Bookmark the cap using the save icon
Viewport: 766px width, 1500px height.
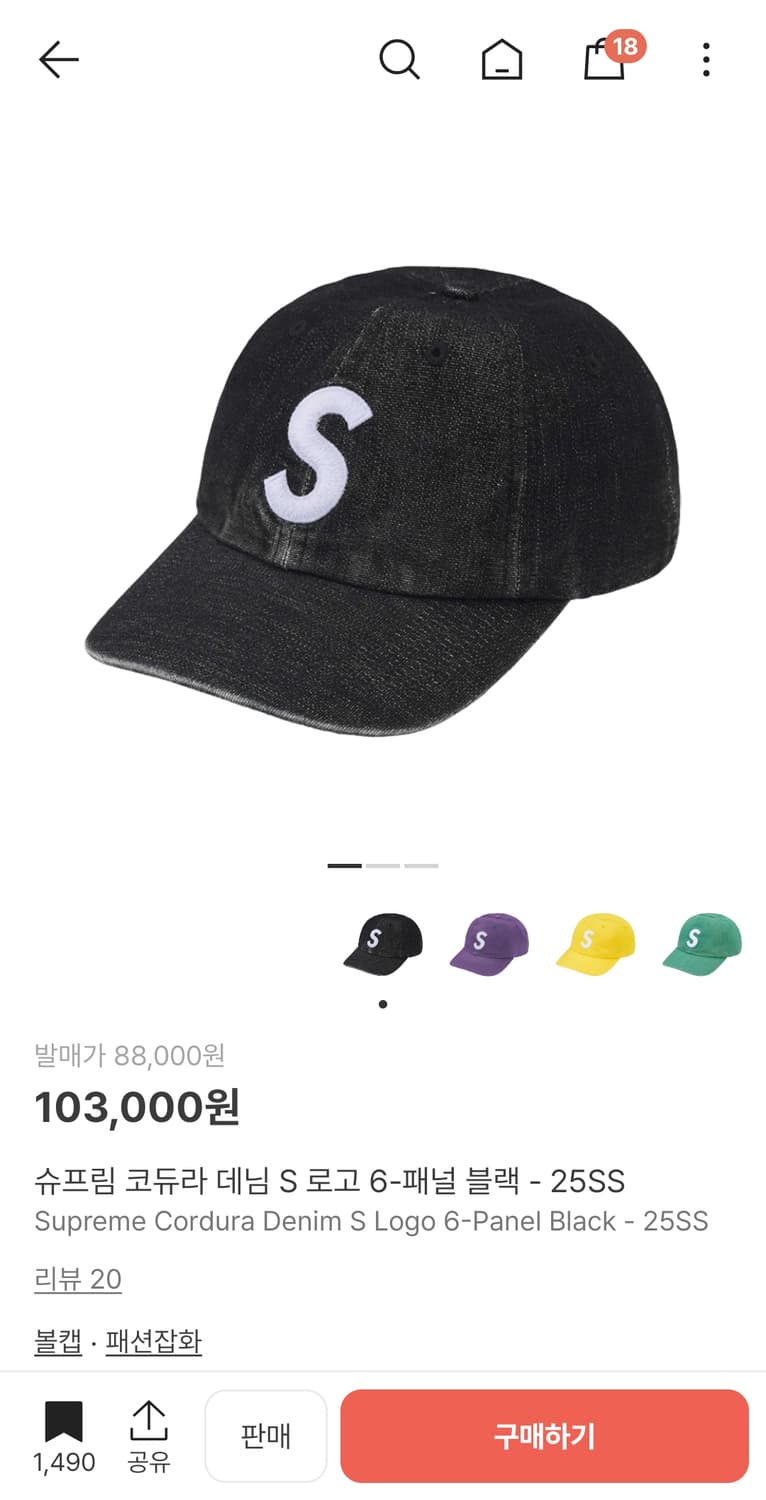click(x=62, y=1420)
